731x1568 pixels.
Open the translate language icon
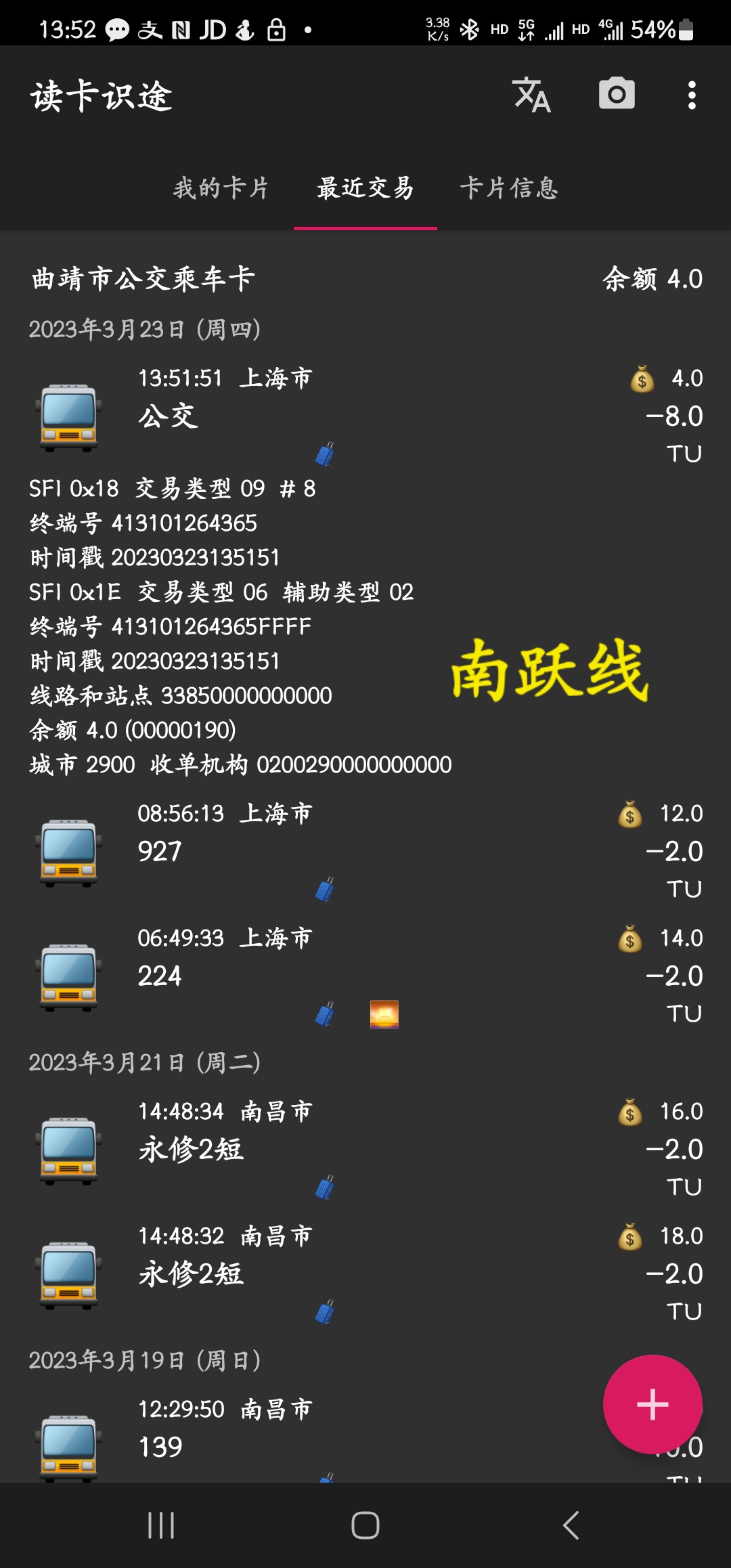[531, 95]
